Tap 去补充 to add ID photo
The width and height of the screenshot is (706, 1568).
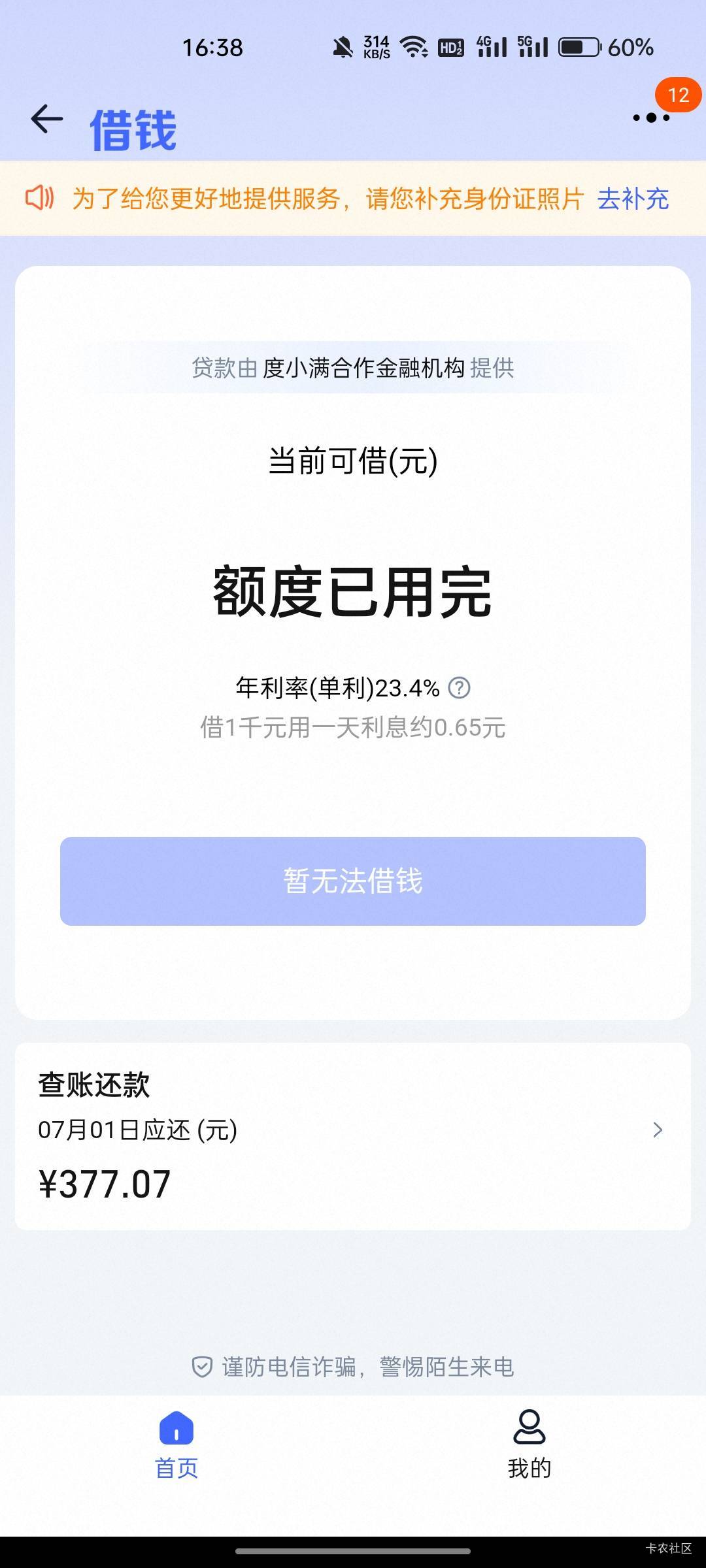point(633,199)
